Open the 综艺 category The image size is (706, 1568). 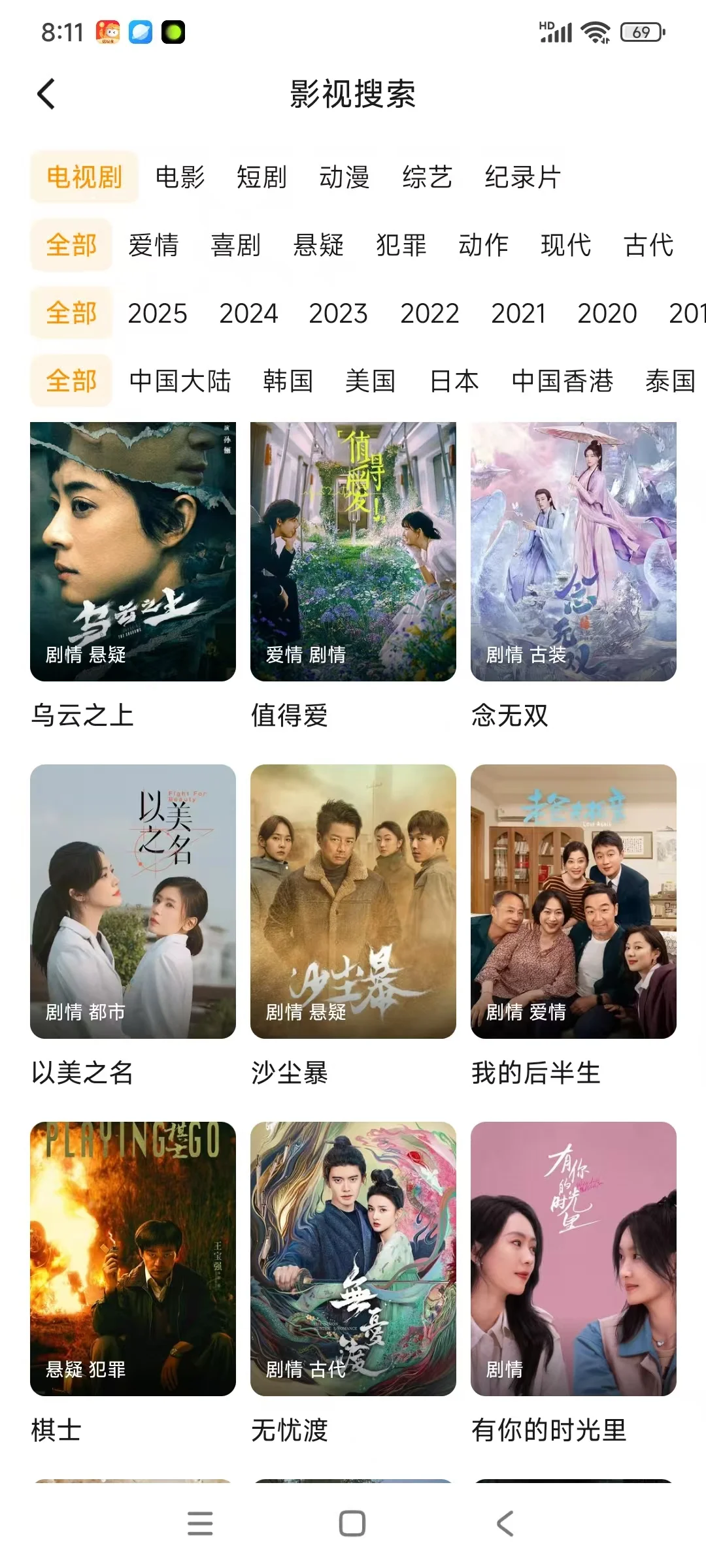[x=427, y=177]
